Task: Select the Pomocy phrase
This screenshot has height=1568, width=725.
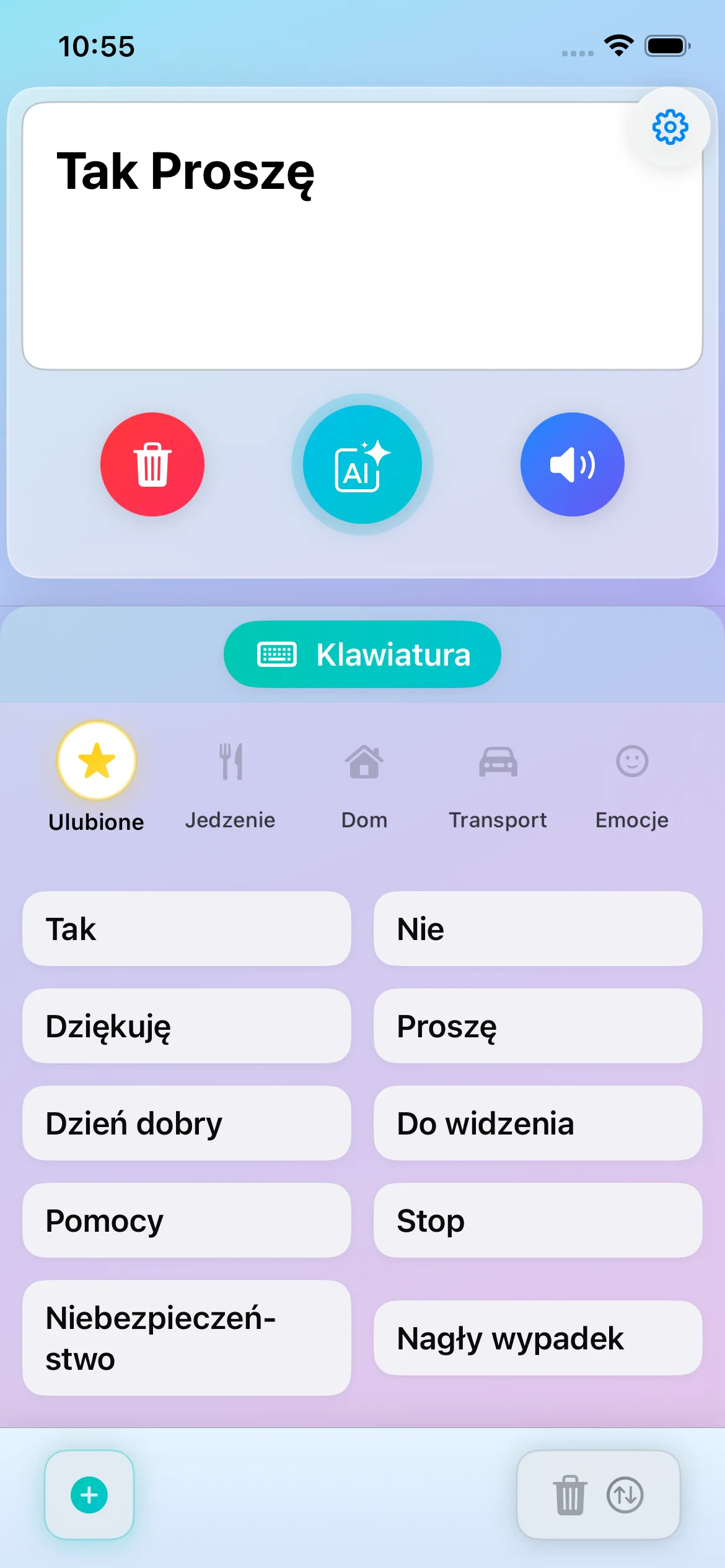Action: pyautogui.click(x=187, y=1221)
